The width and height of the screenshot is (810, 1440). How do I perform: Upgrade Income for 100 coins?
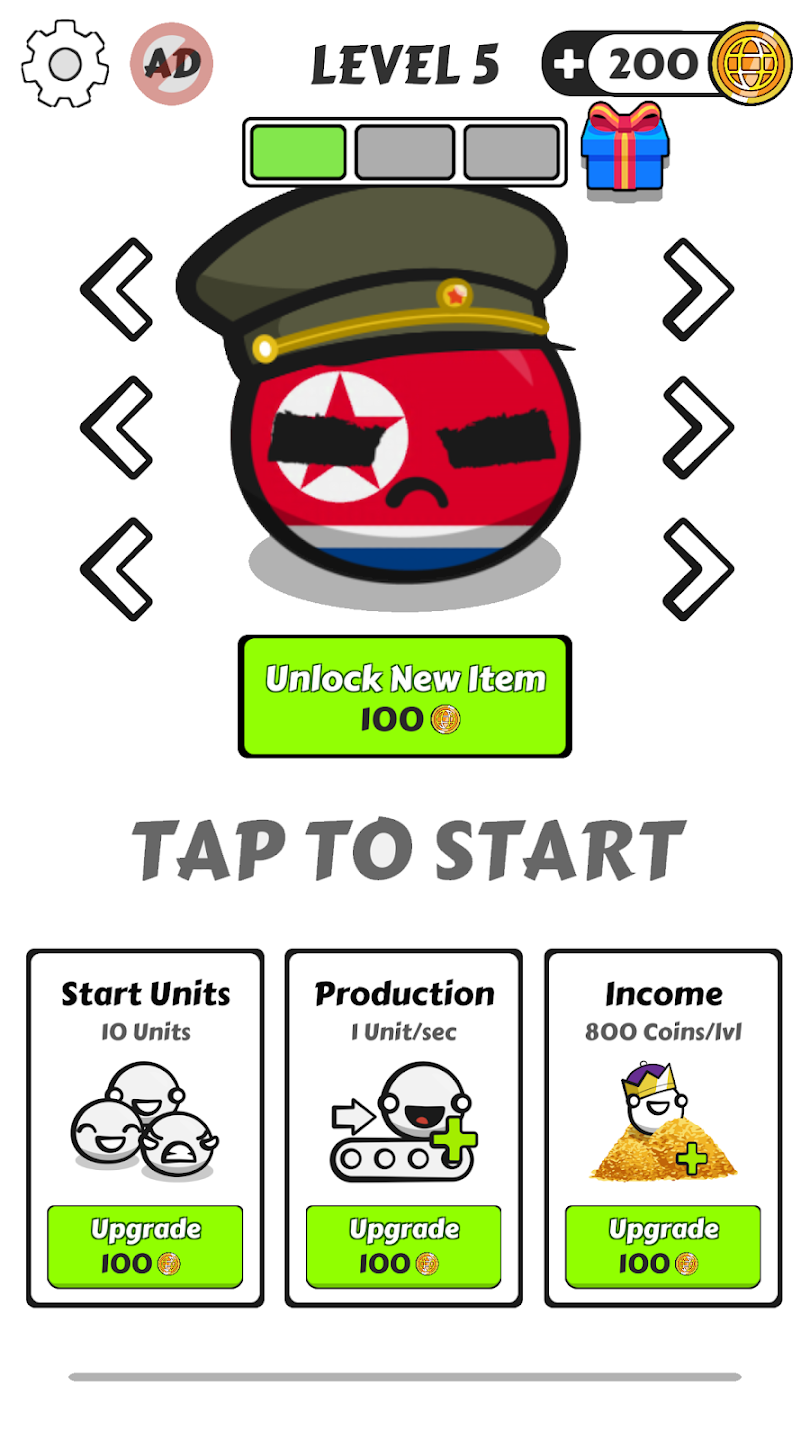(663, 1246)
